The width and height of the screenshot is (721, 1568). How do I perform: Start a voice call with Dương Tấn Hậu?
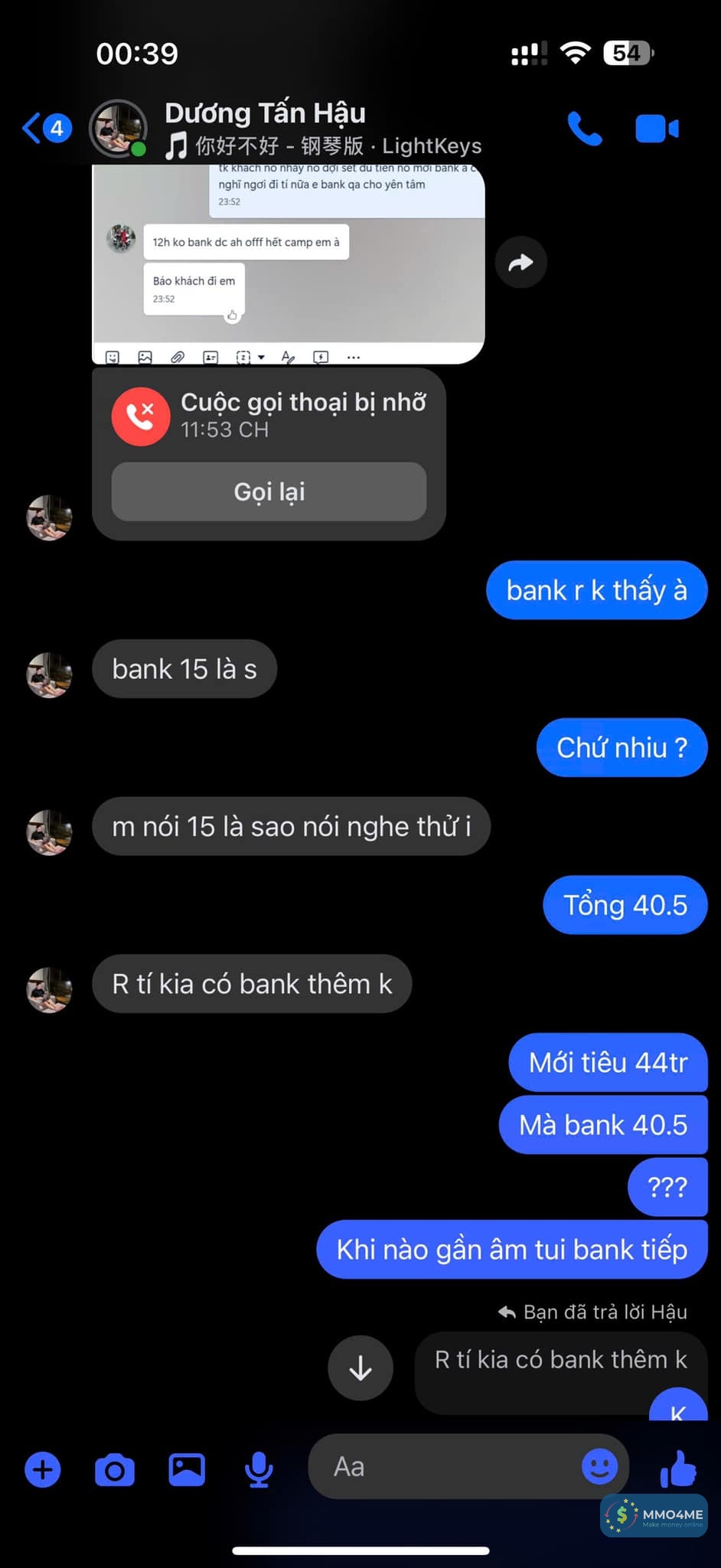pyautogui.click(x=585, y=129)
